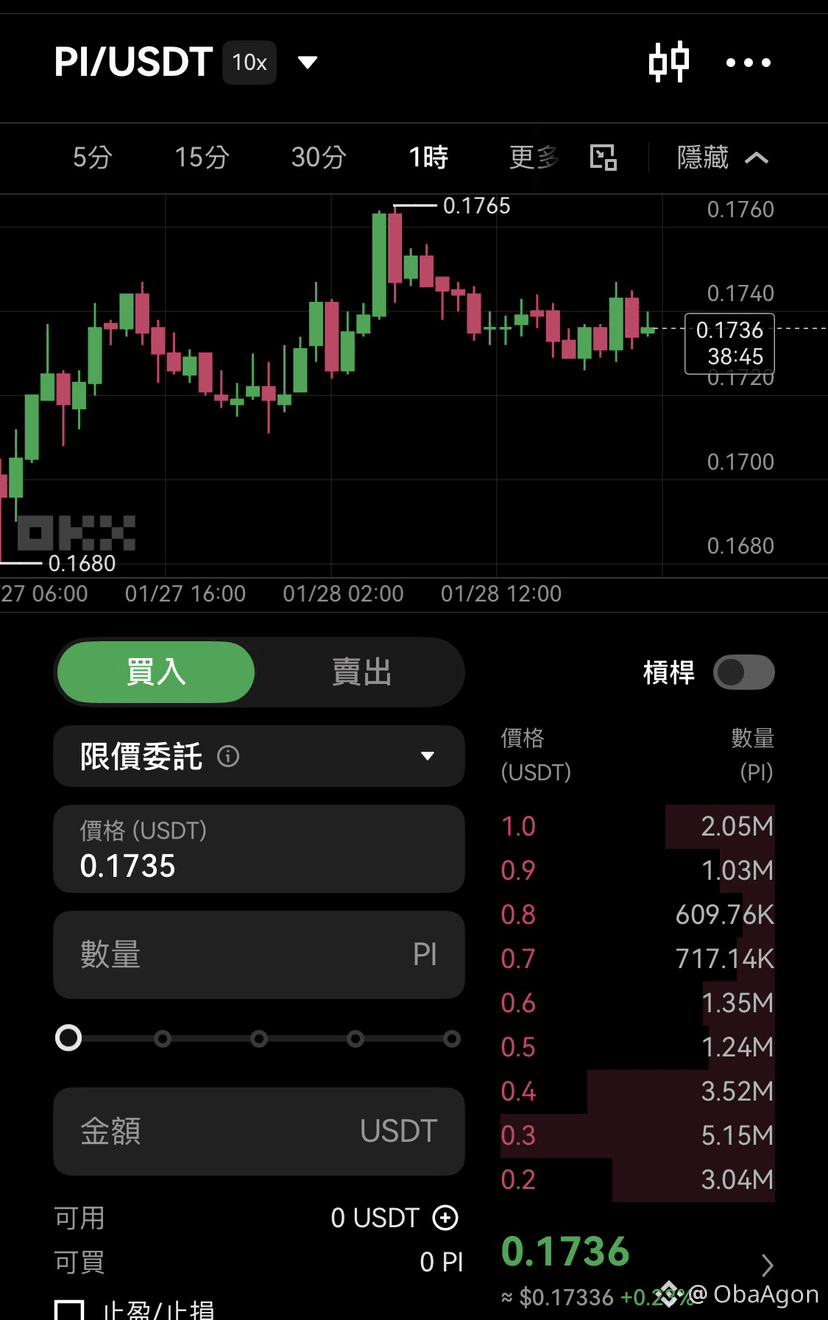
Task: Click the 數量 quantity input field
Action: click(x=259, y=954)
